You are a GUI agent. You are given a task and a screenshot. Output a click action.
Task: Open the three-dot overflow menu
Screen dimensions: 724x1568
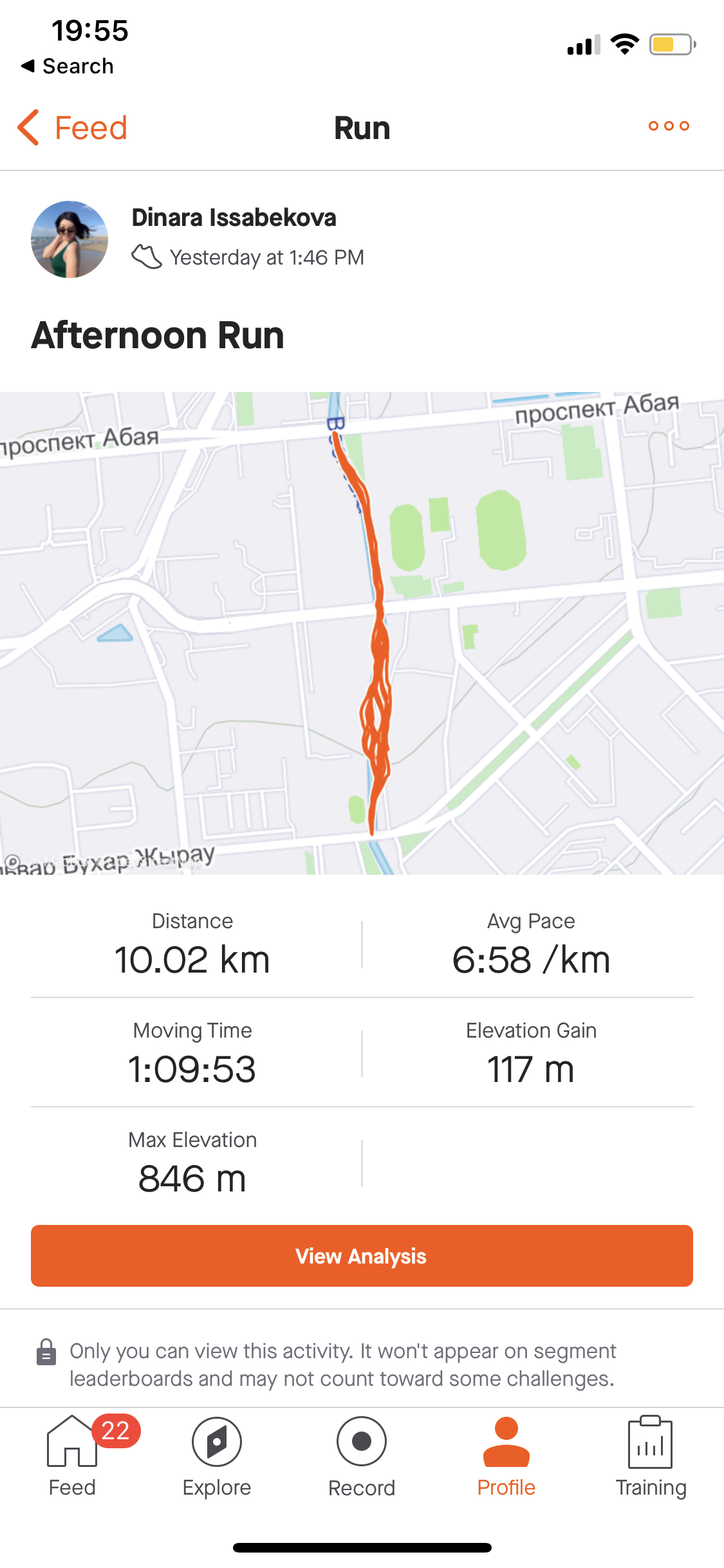click(669, 126)
